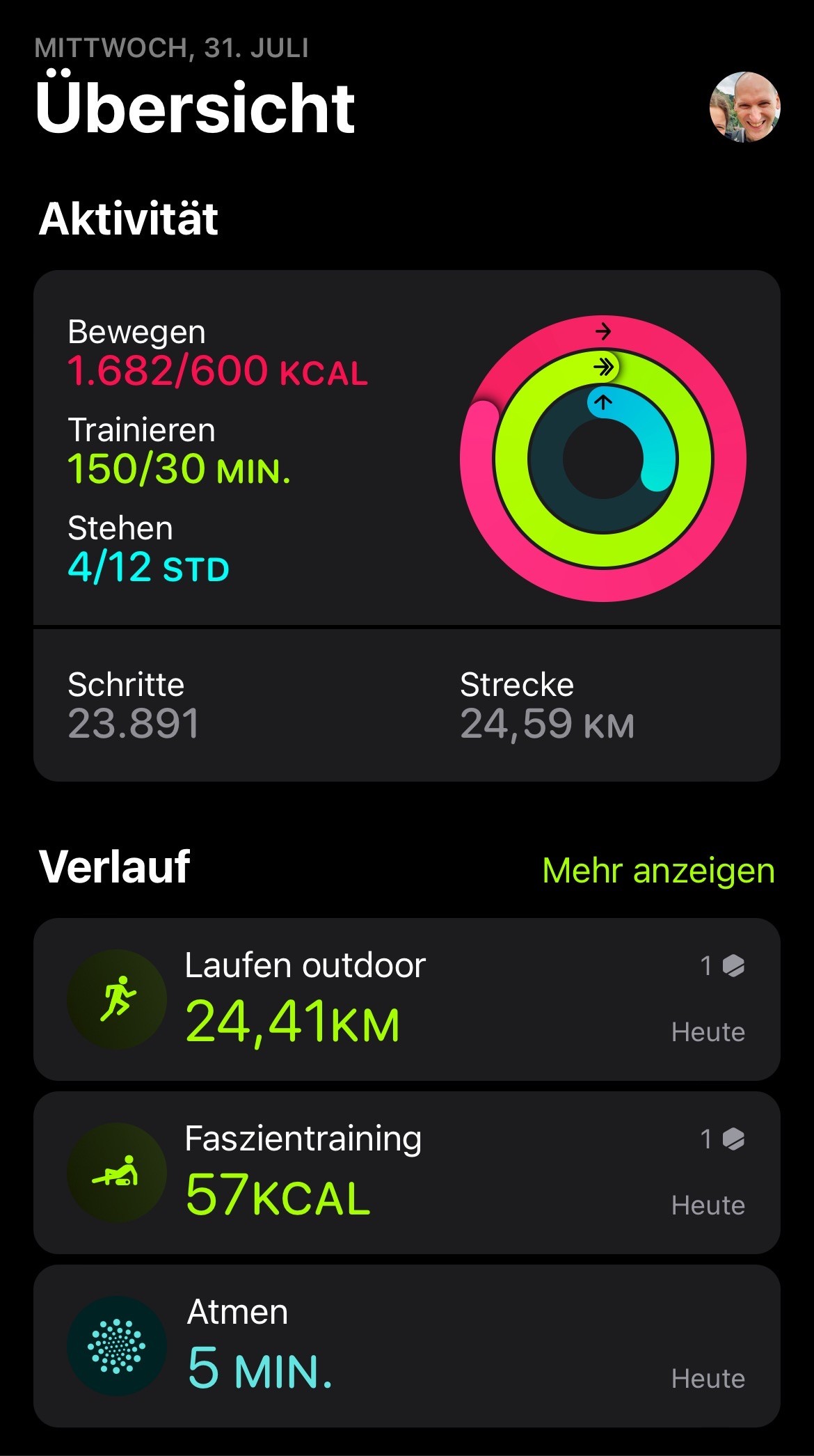Show Schritte and Strecke details
The image size is (814, 1456).
coord(406,704)
